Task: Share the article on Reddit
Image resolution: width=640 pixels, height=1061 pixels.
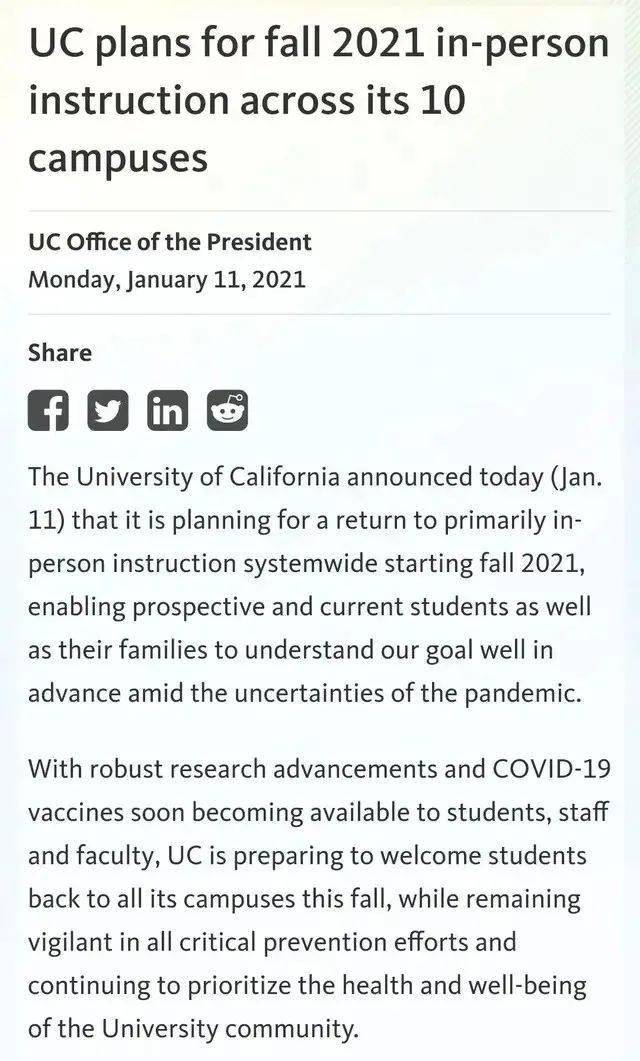Action: tap(227, 410)
